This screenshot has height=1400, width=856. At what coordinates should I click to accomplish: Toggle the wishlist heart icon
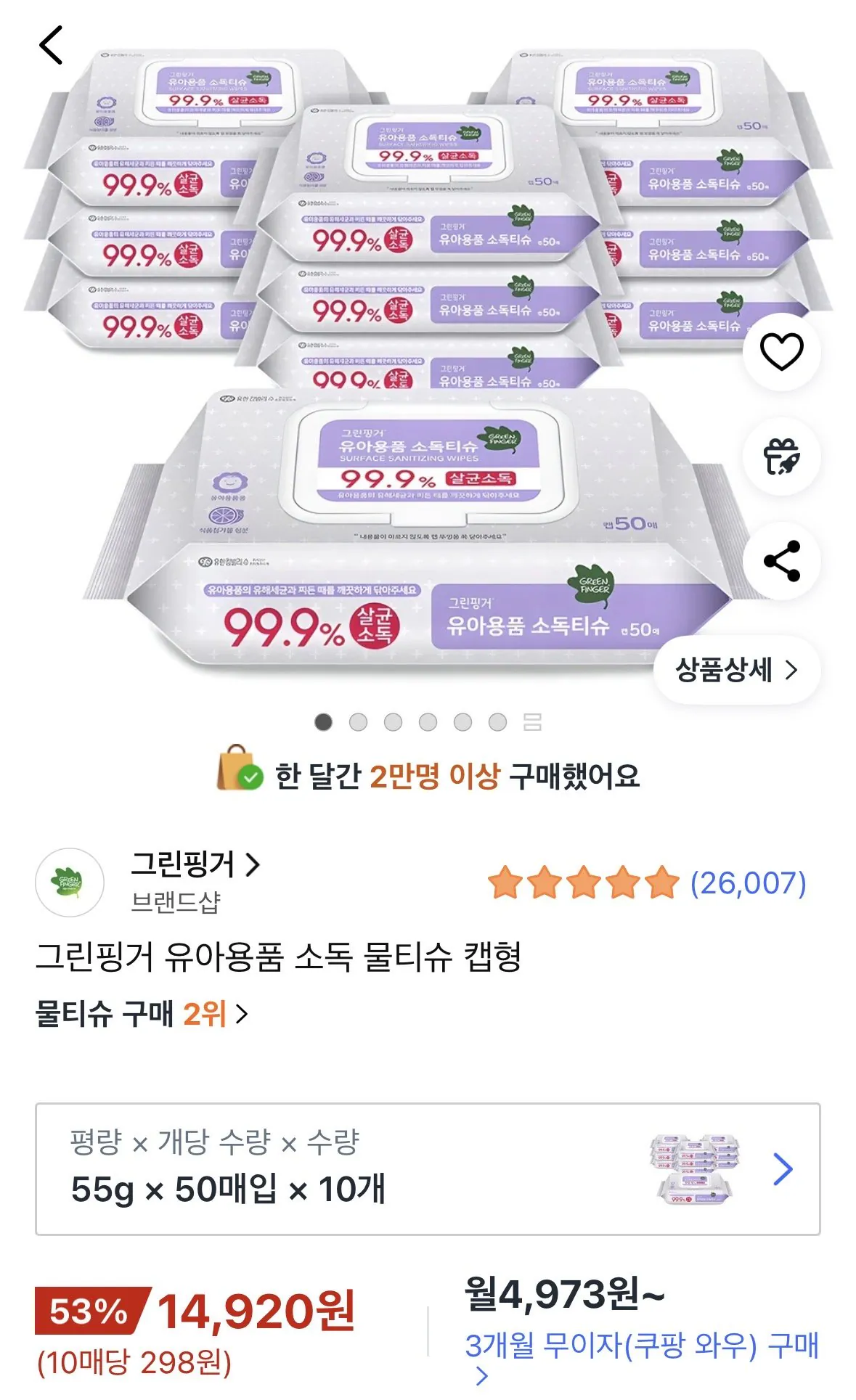[x=781, y=352]
